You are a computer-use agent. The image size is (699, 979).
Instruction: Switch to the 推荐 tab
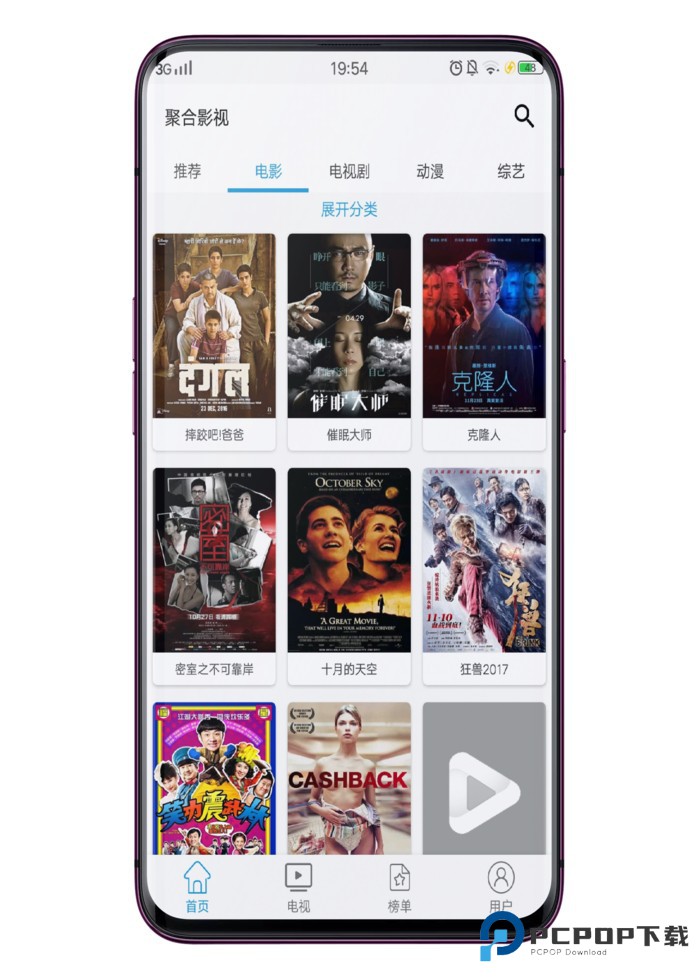point(187,171)
